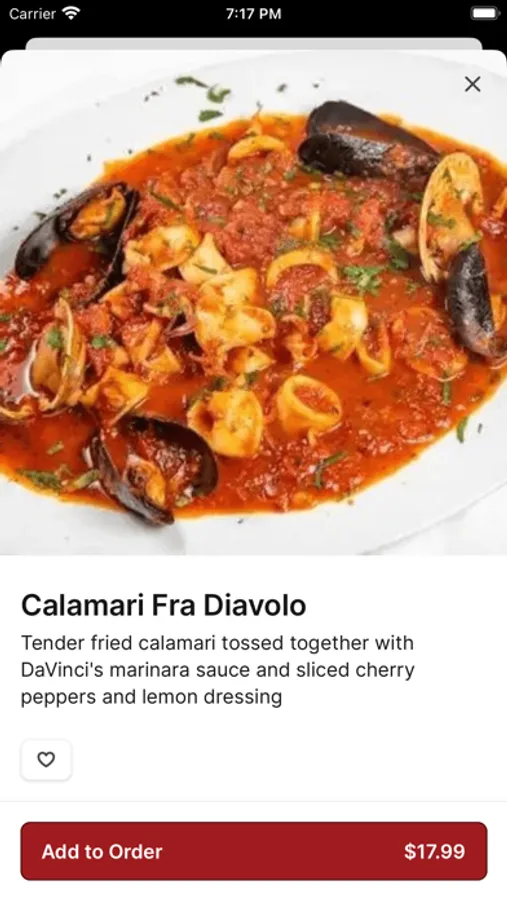Favorite this dish with the heart button
This screenshot has width=507, height=900.
(x=46, y=759)
